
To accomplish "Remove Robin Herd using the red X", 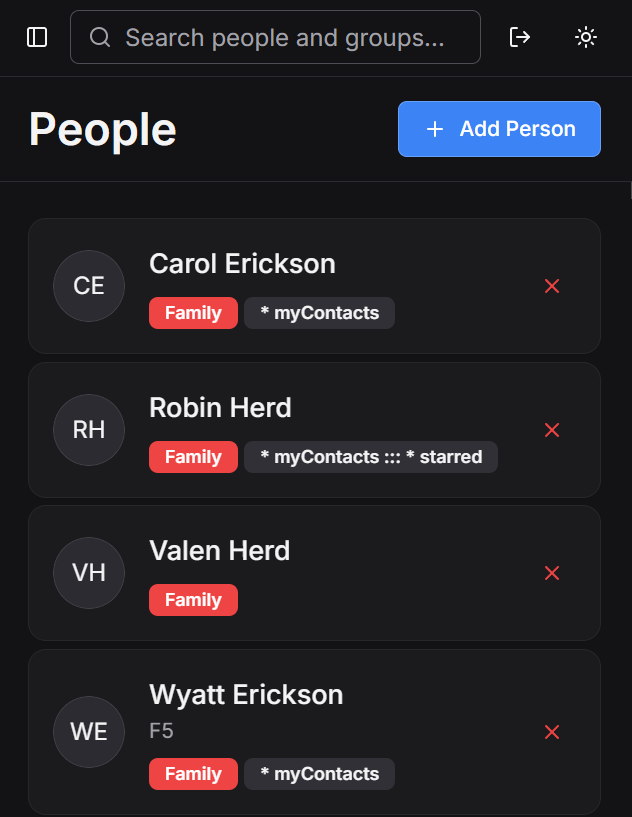I will click(551, 430).
